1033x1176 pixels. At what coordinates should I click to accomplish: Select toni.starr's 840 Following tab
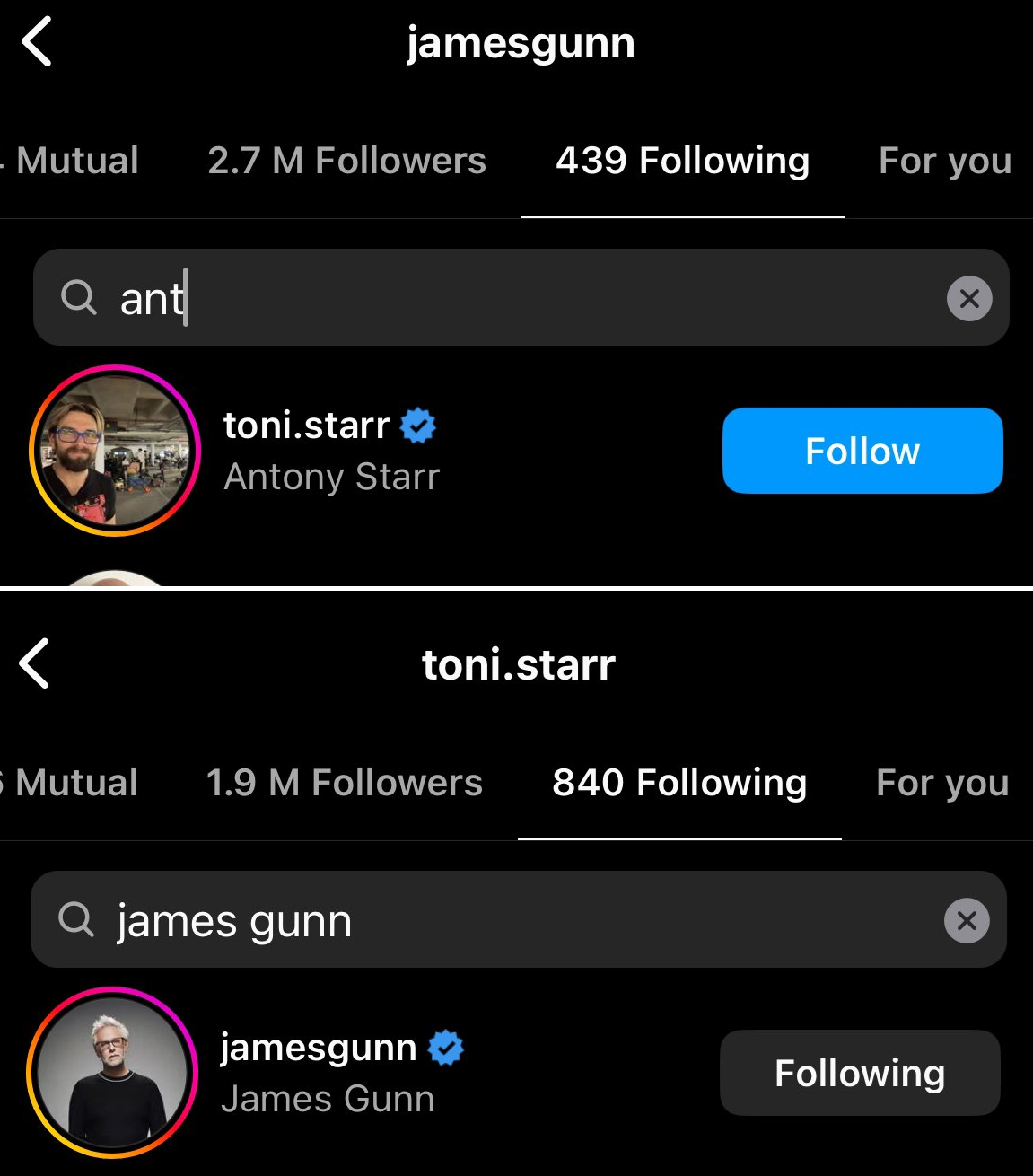(x=679, y=783)
